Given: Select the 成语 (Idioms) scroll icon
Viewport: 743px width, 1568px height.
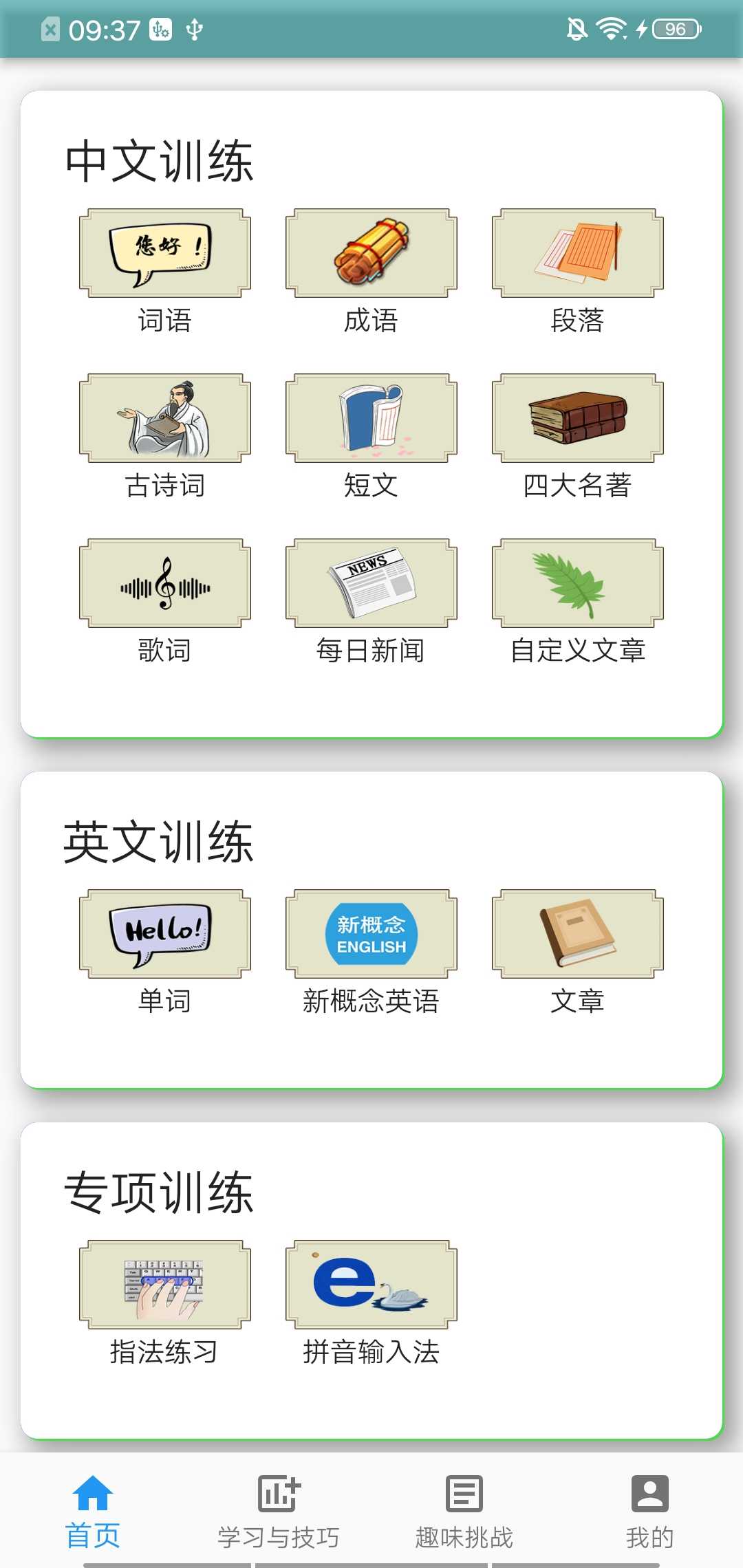Looking at the screenshot, I should tap(371, 252).
